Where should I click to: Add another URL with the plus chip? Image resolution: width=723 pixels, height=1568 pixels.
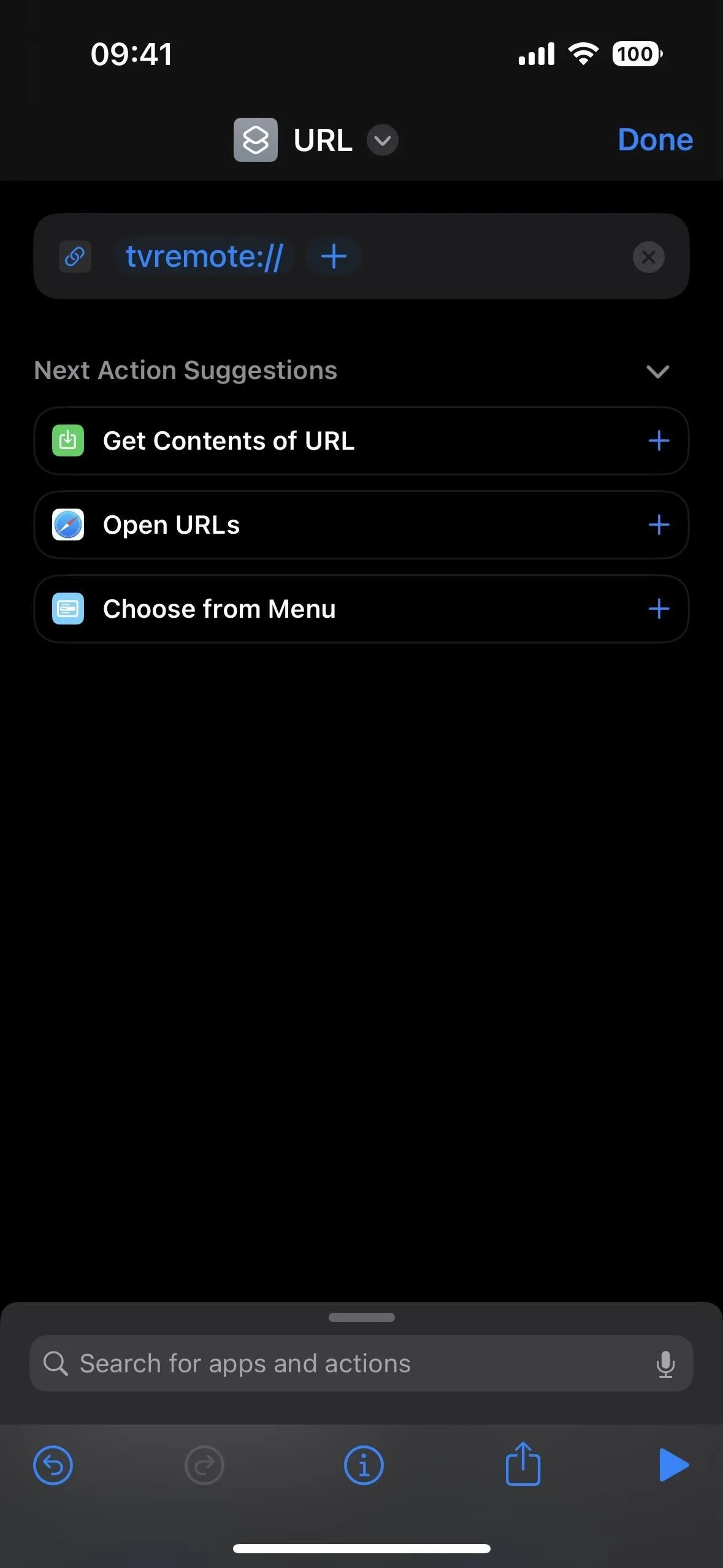point(334,256)
